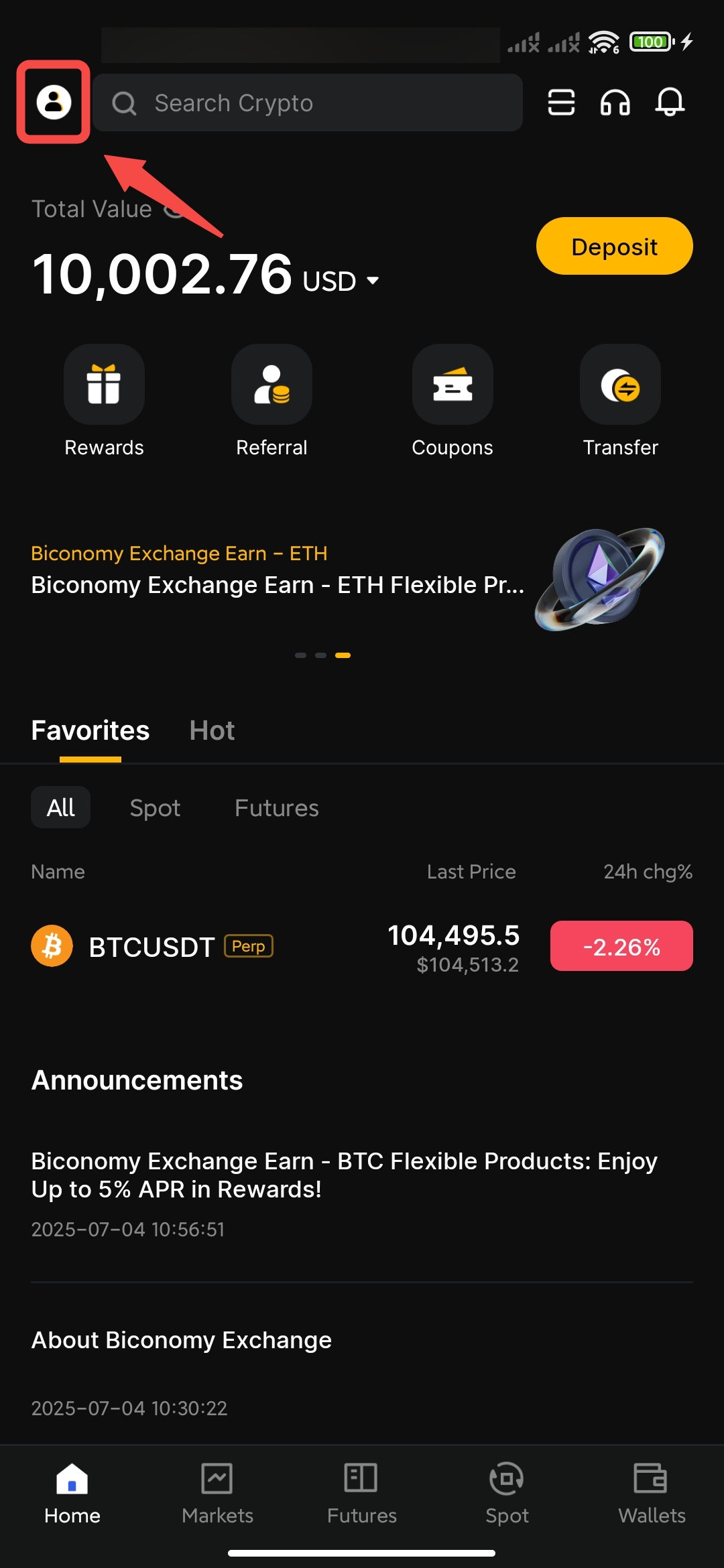Tap the yellow Deposit button
Screen dimensions: 724x1568
point(614,247)
